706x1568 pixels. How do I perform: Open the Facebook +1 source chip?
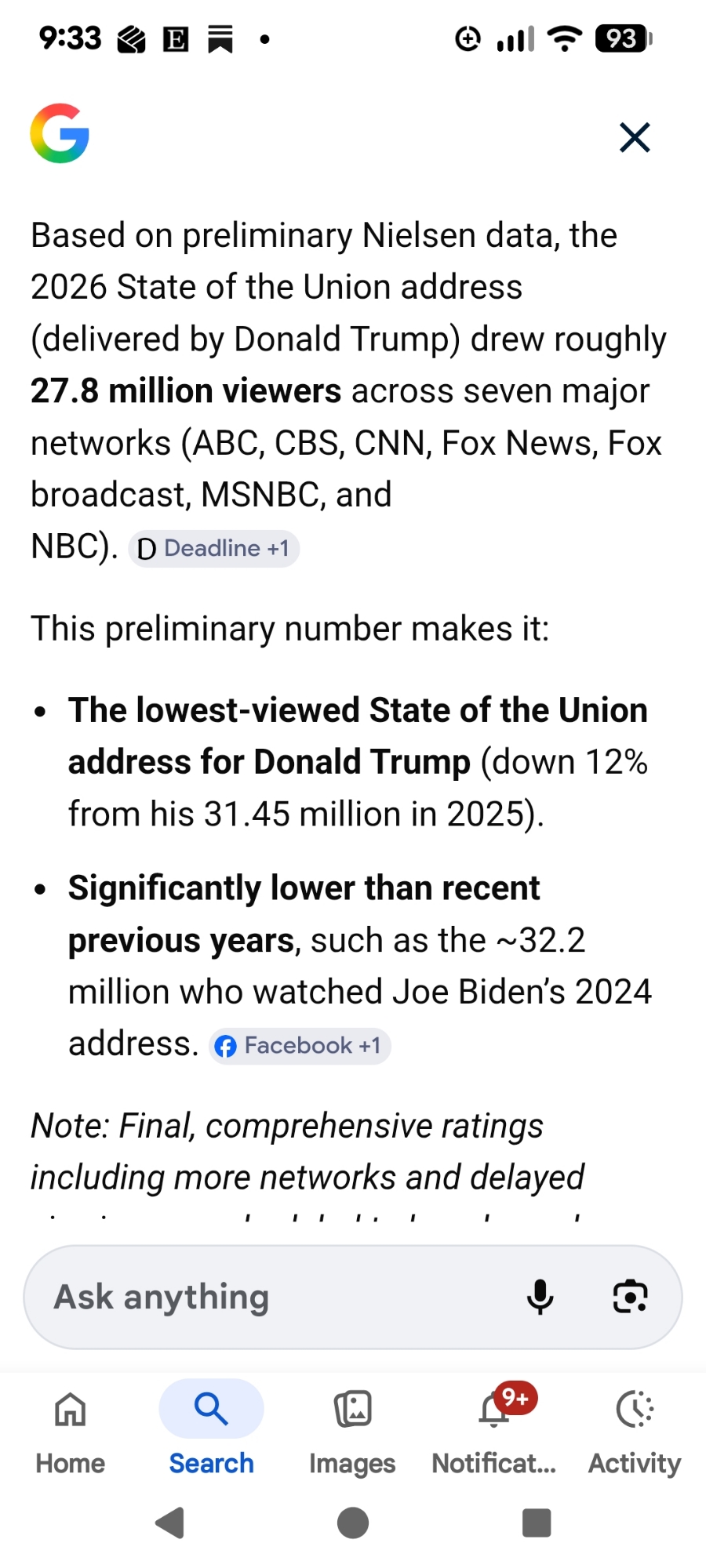click(x=300, y=1045)
